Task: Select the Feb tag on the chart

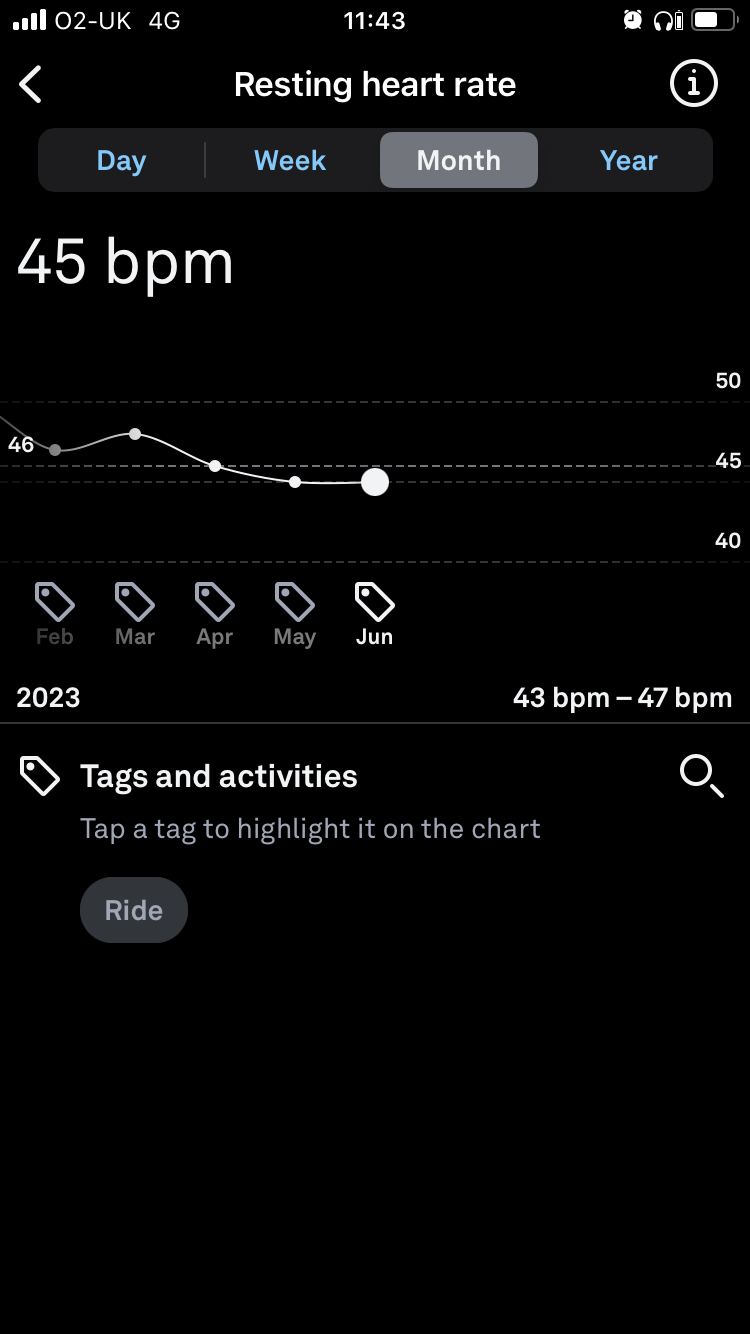Action: pos(55,615)
